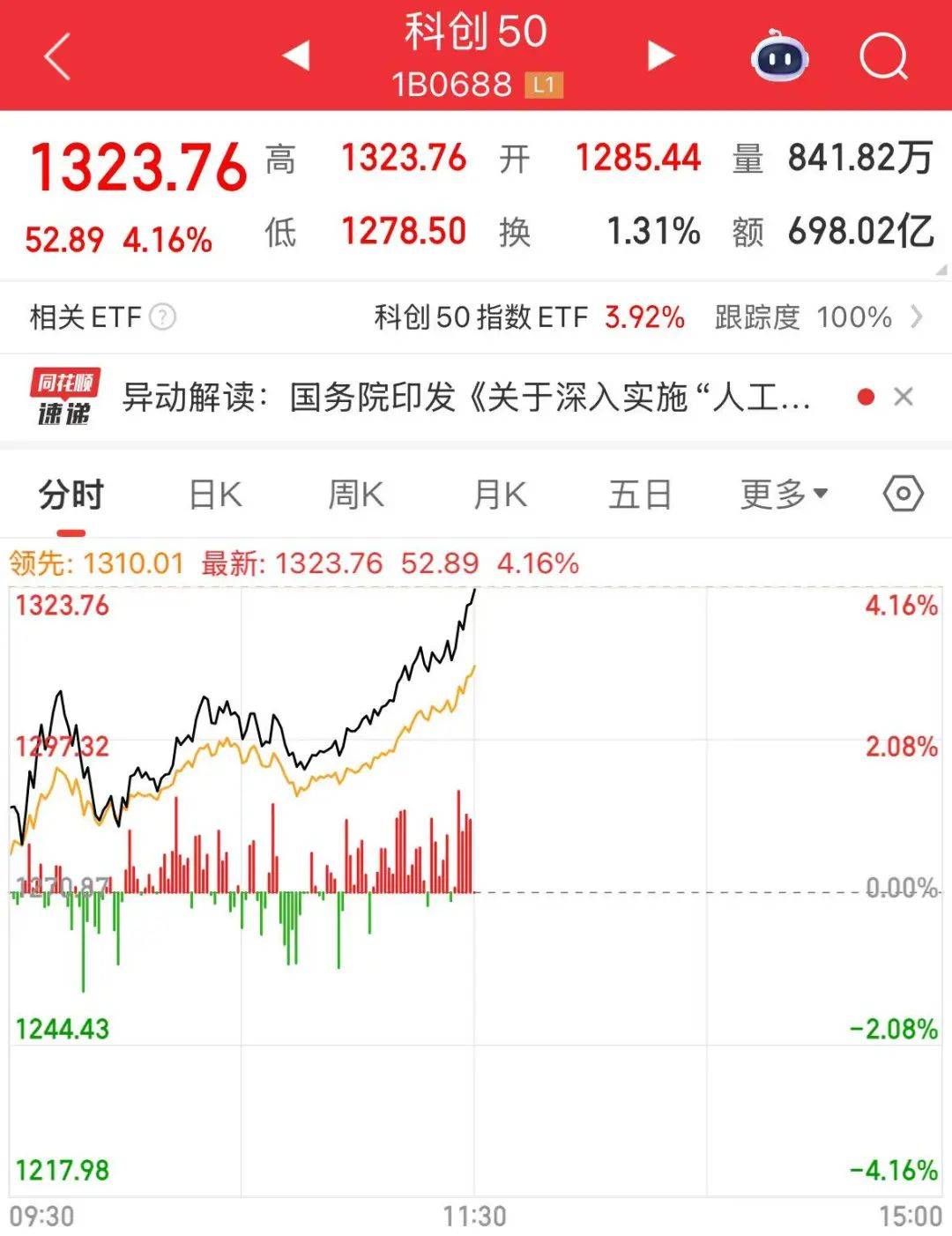Screen dimensions: 952x1236
Task: Switch to the 周K tab
Action: (x=355, y=495)
